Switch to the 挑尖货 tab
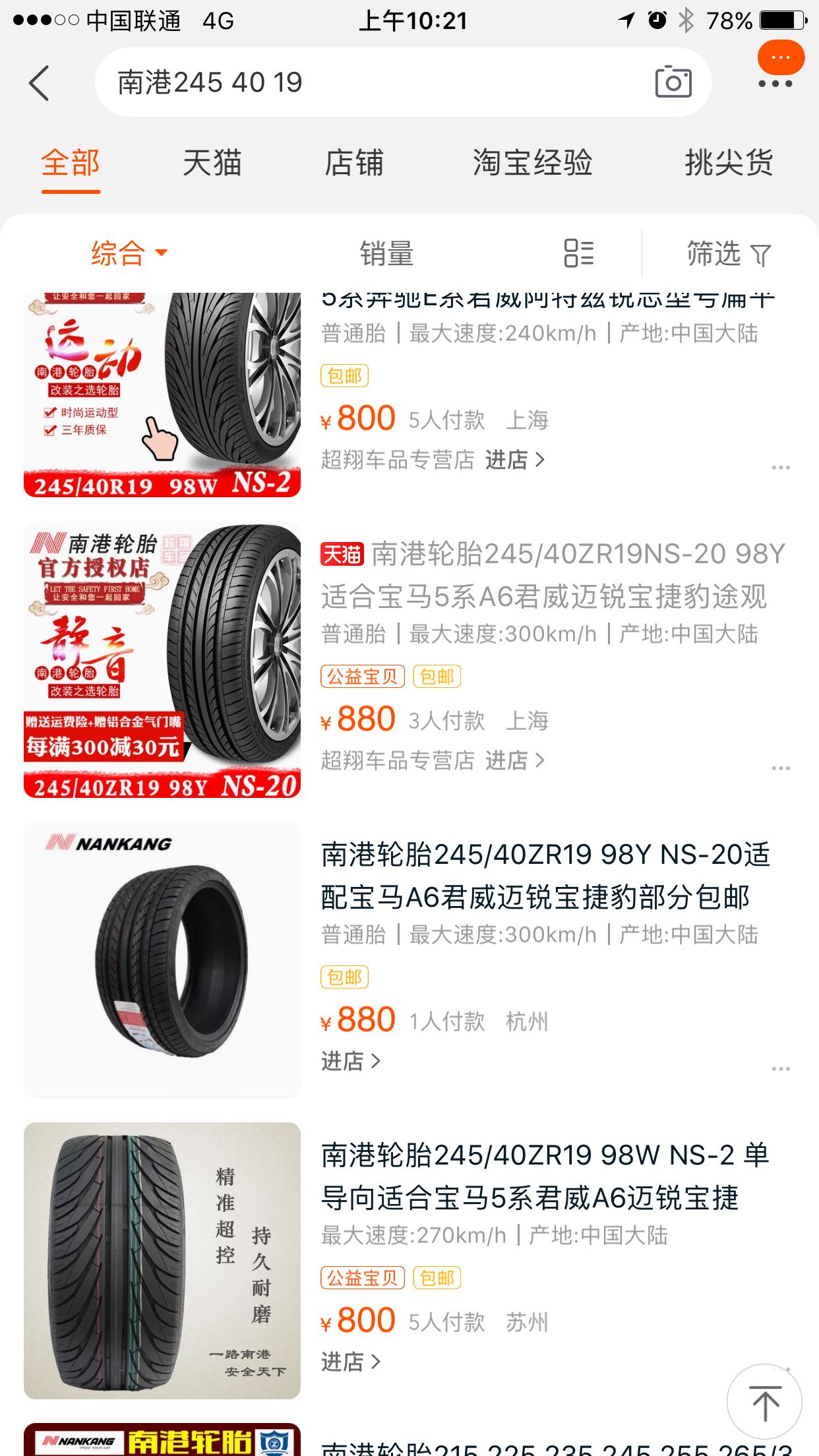 pyautogui.click(x=729, y=163)
